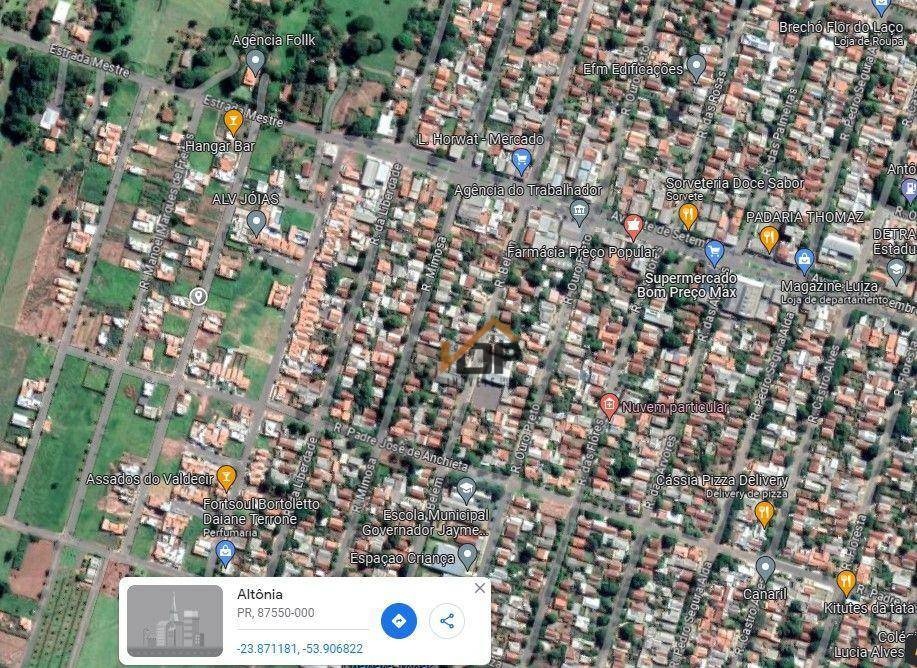Select the Nuvem particular marker

609,405
